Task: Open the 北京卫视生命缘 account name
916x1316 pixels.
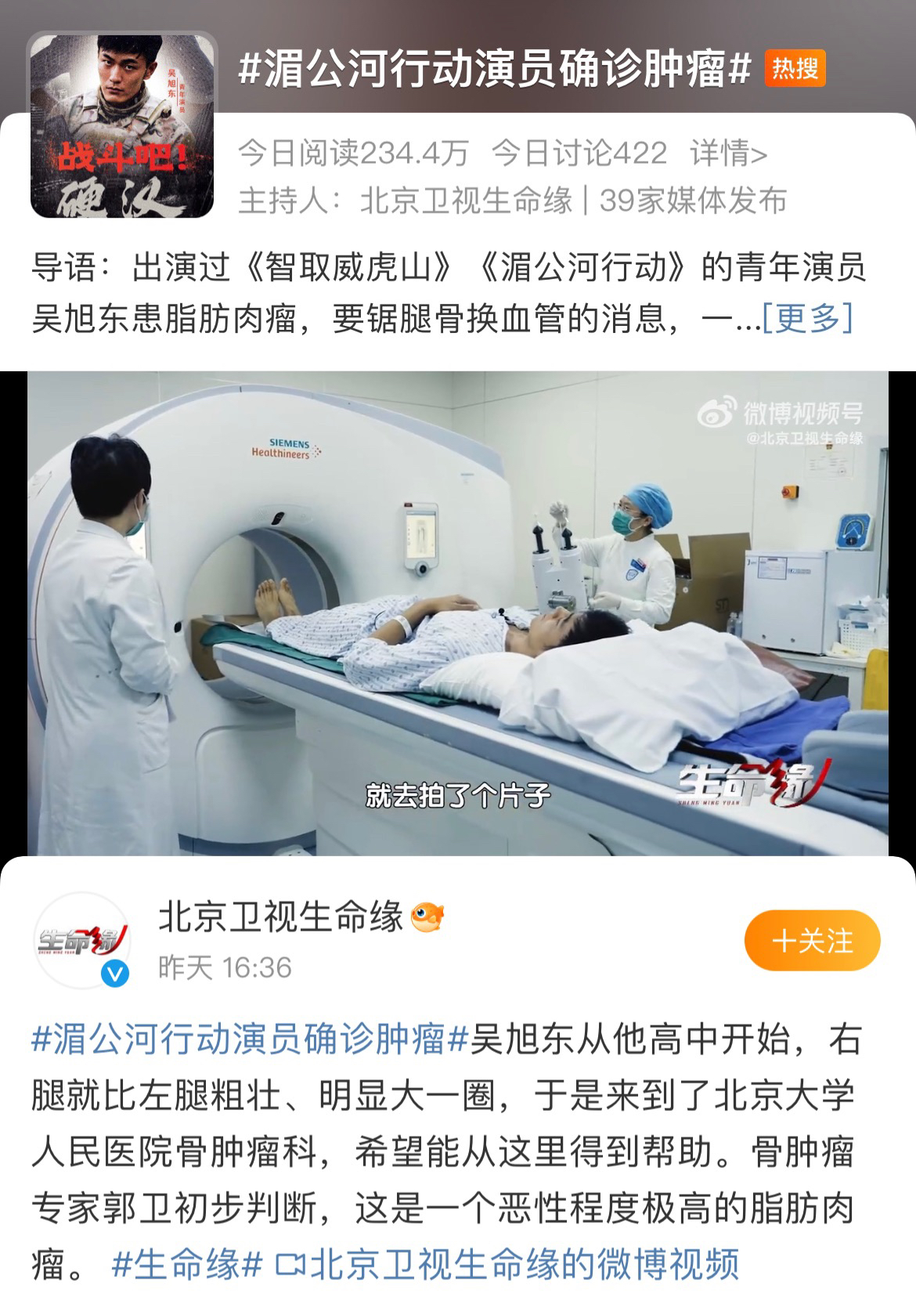Action: coord(280,916)
